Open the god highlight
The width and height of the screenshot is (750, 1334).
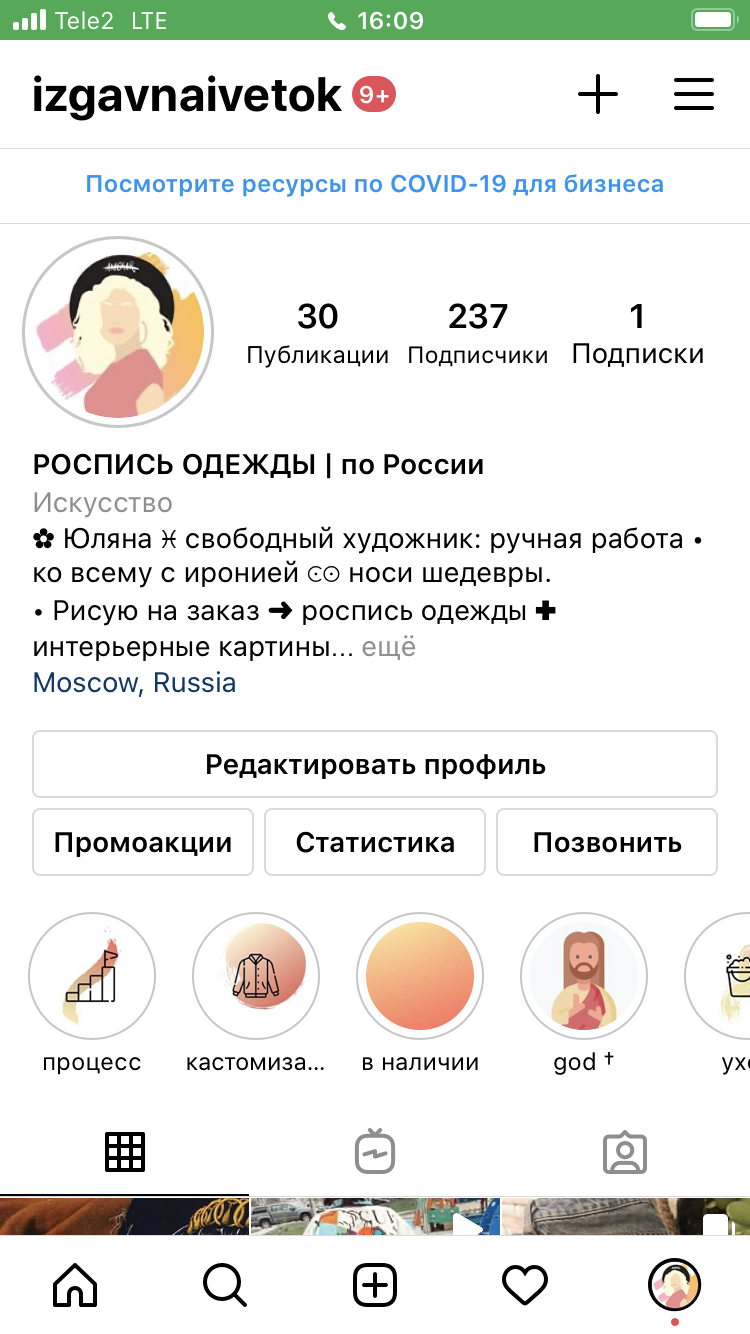pos(584,977)
